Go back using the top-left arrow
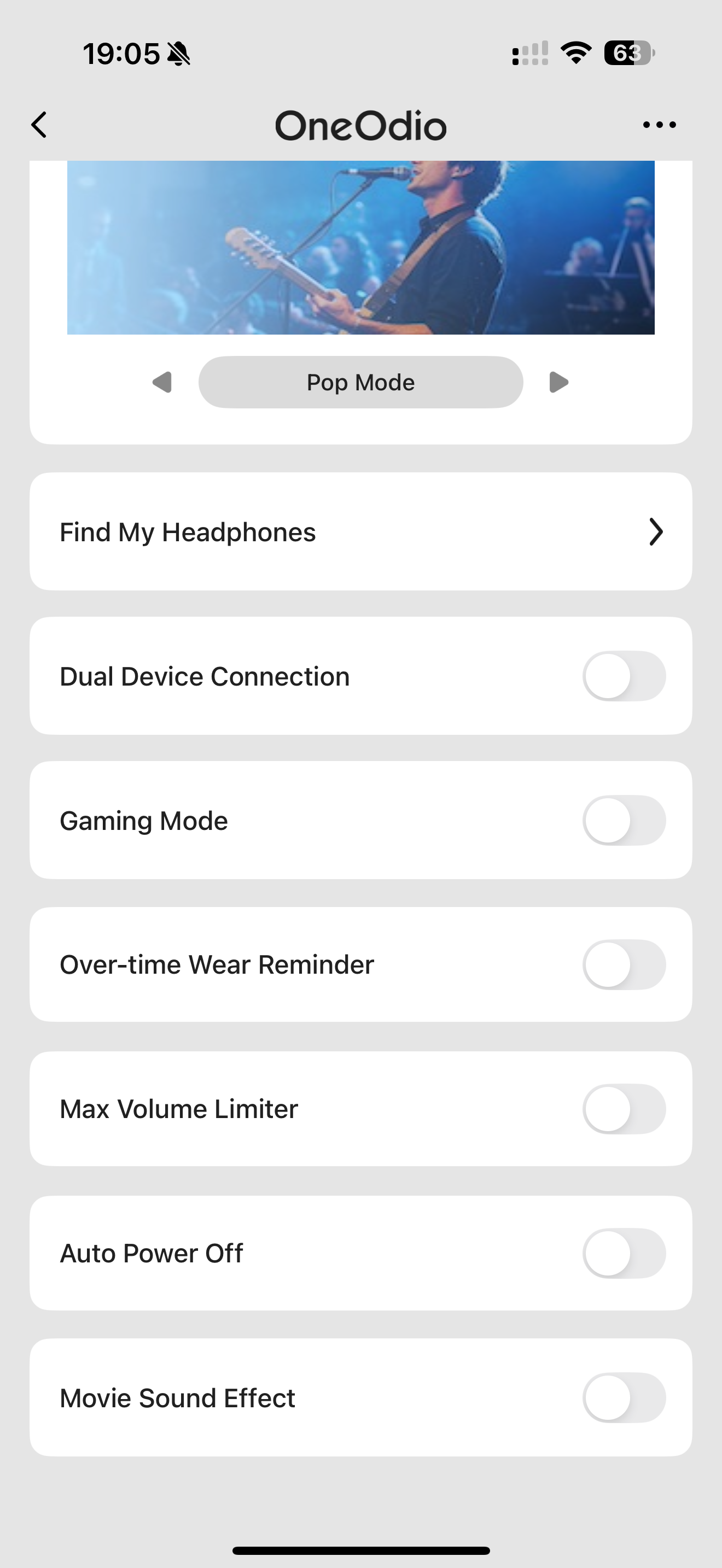This screenshot has height=1568, width=722. click(39, 125)
